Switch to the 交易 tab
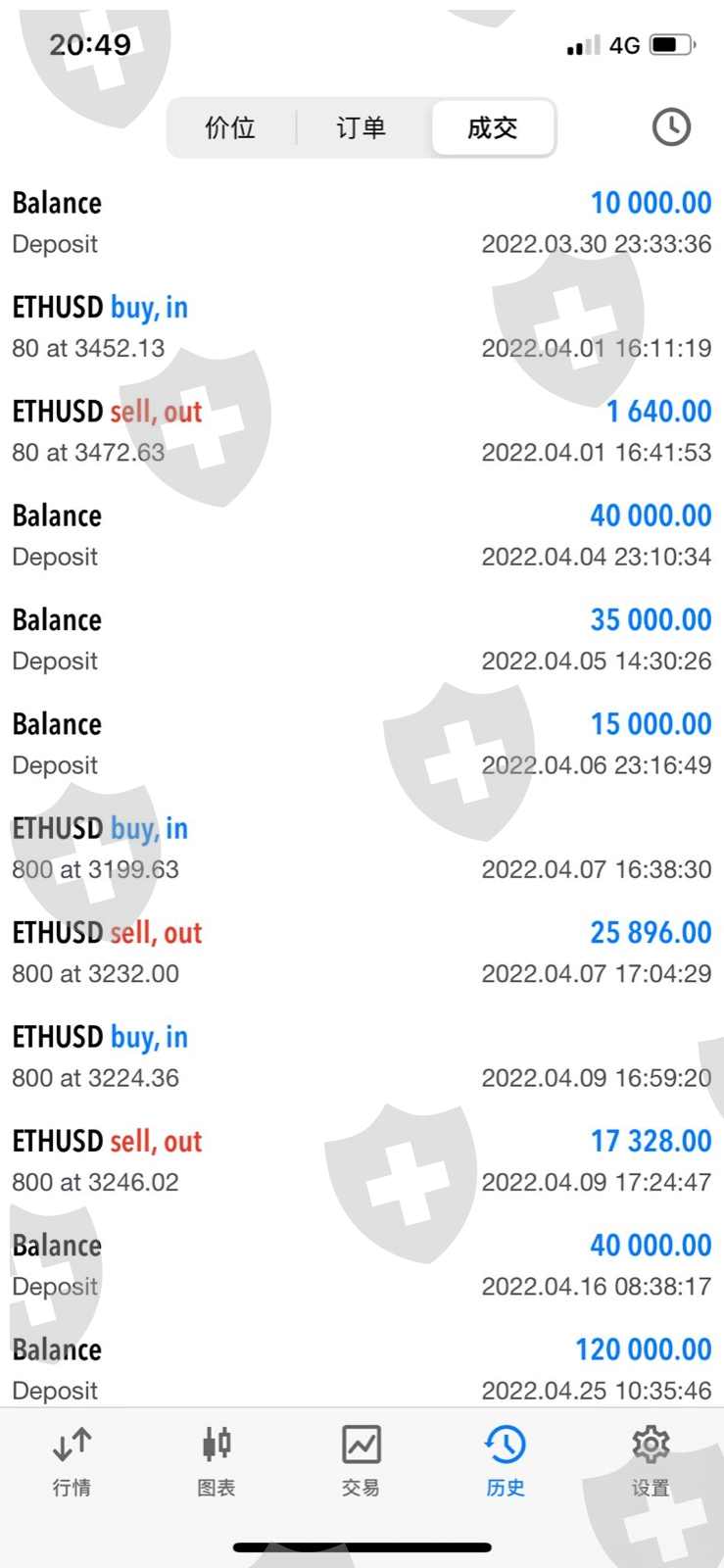The height and width of the screenshot is (1568, 724). click(361, 1460)
